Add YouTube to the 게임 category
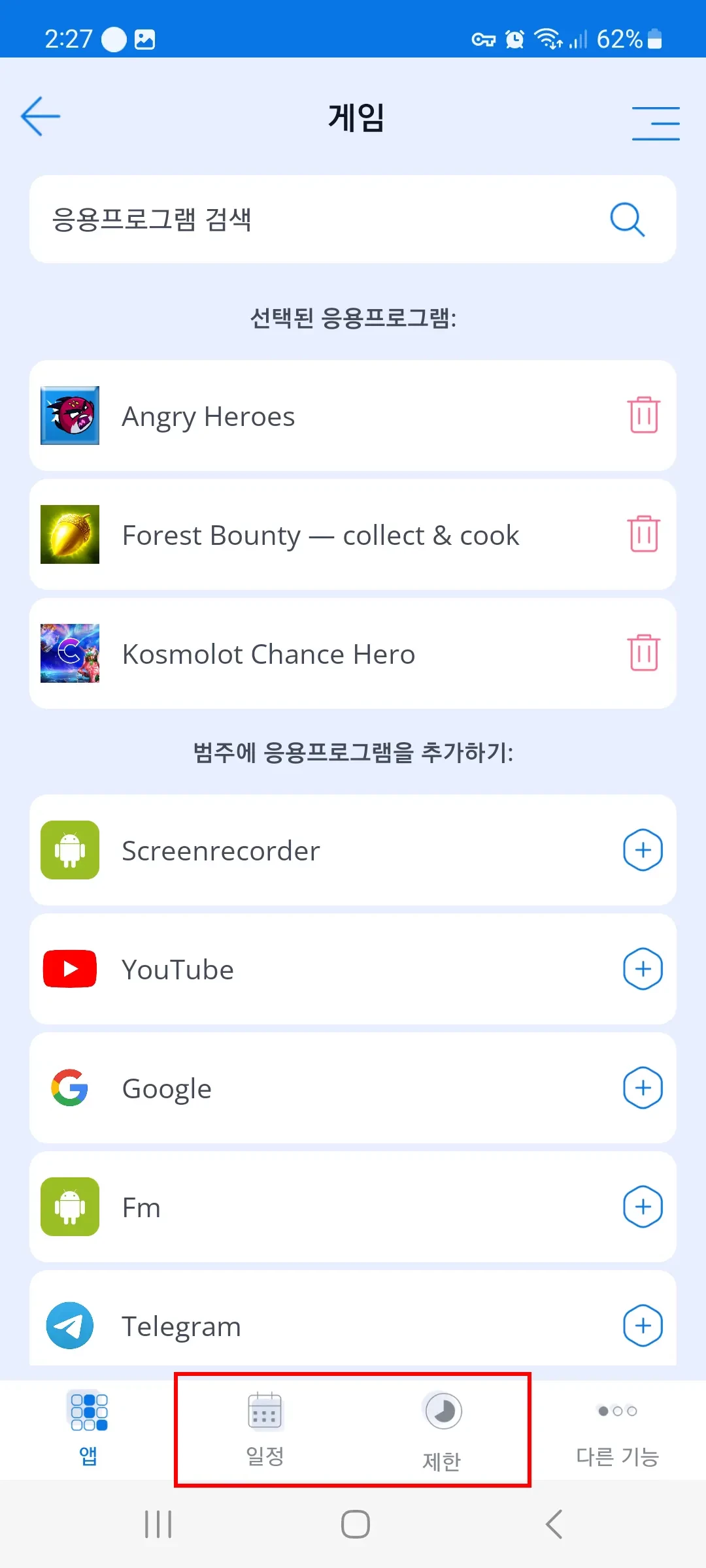This screenshot has height=1568, width=706. [643, 969]
